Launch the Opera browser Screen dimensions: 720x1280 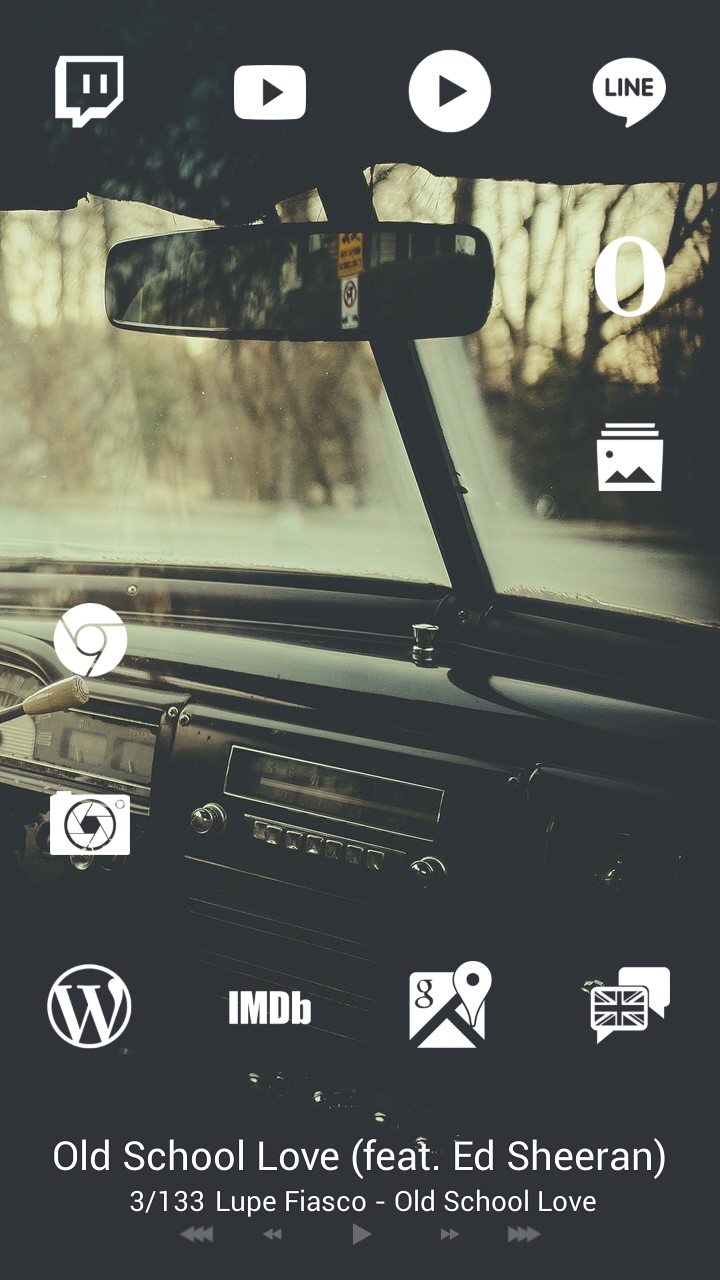629,277
